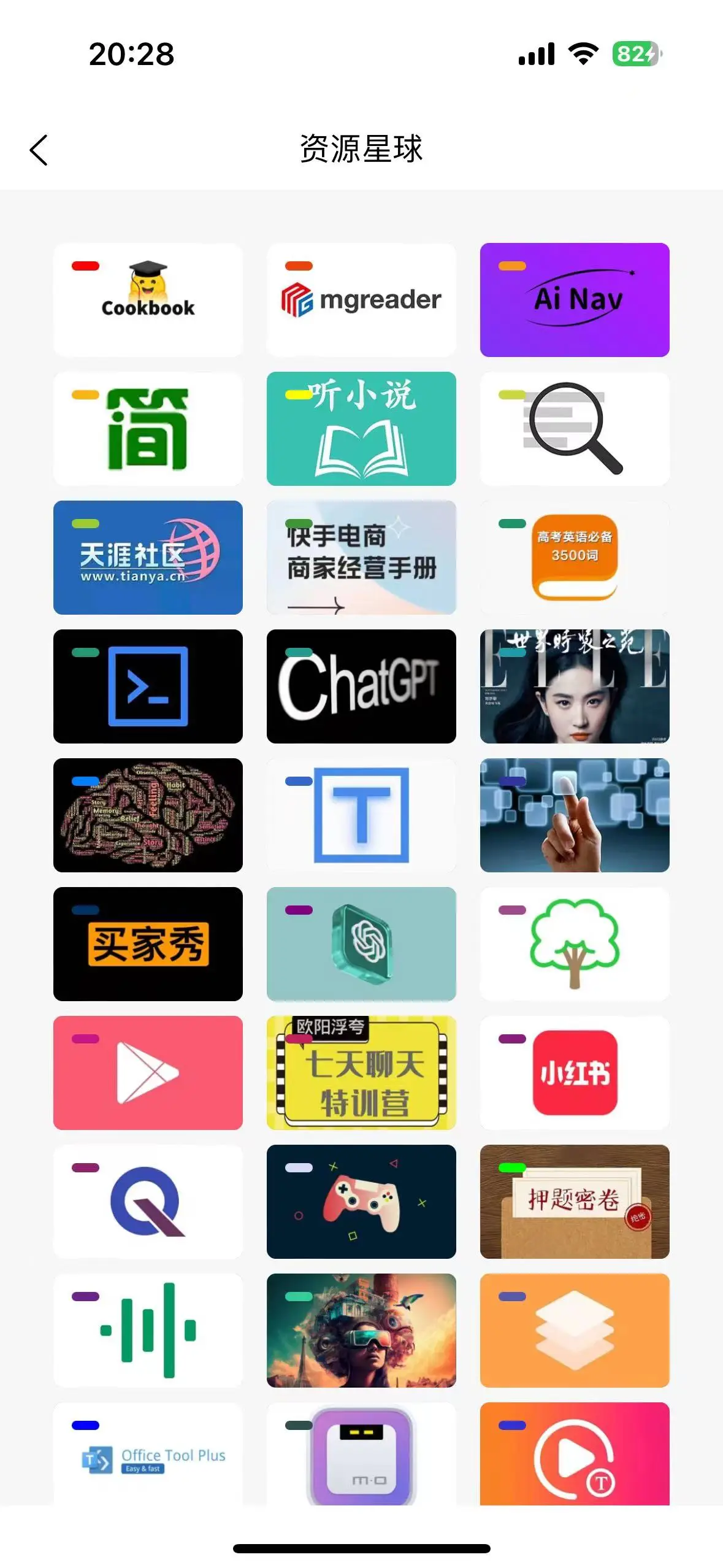Screen dimensions: 723x1568
Task: Open the 买家秀 card
Action: click(148, 943)
